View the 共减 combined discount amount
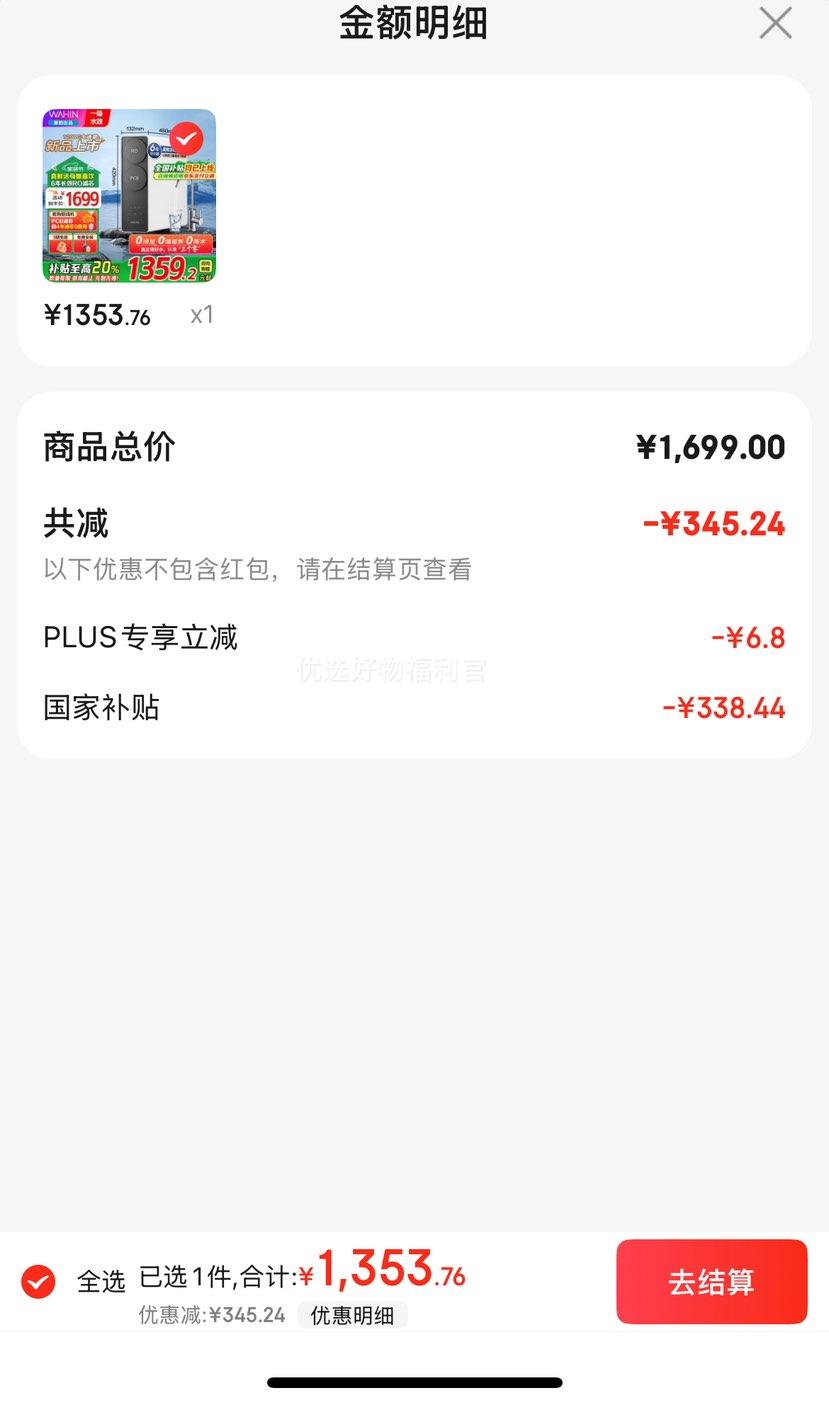This screenshot has height=1405, width=829. pyautogui.click(x=713, y=522)
